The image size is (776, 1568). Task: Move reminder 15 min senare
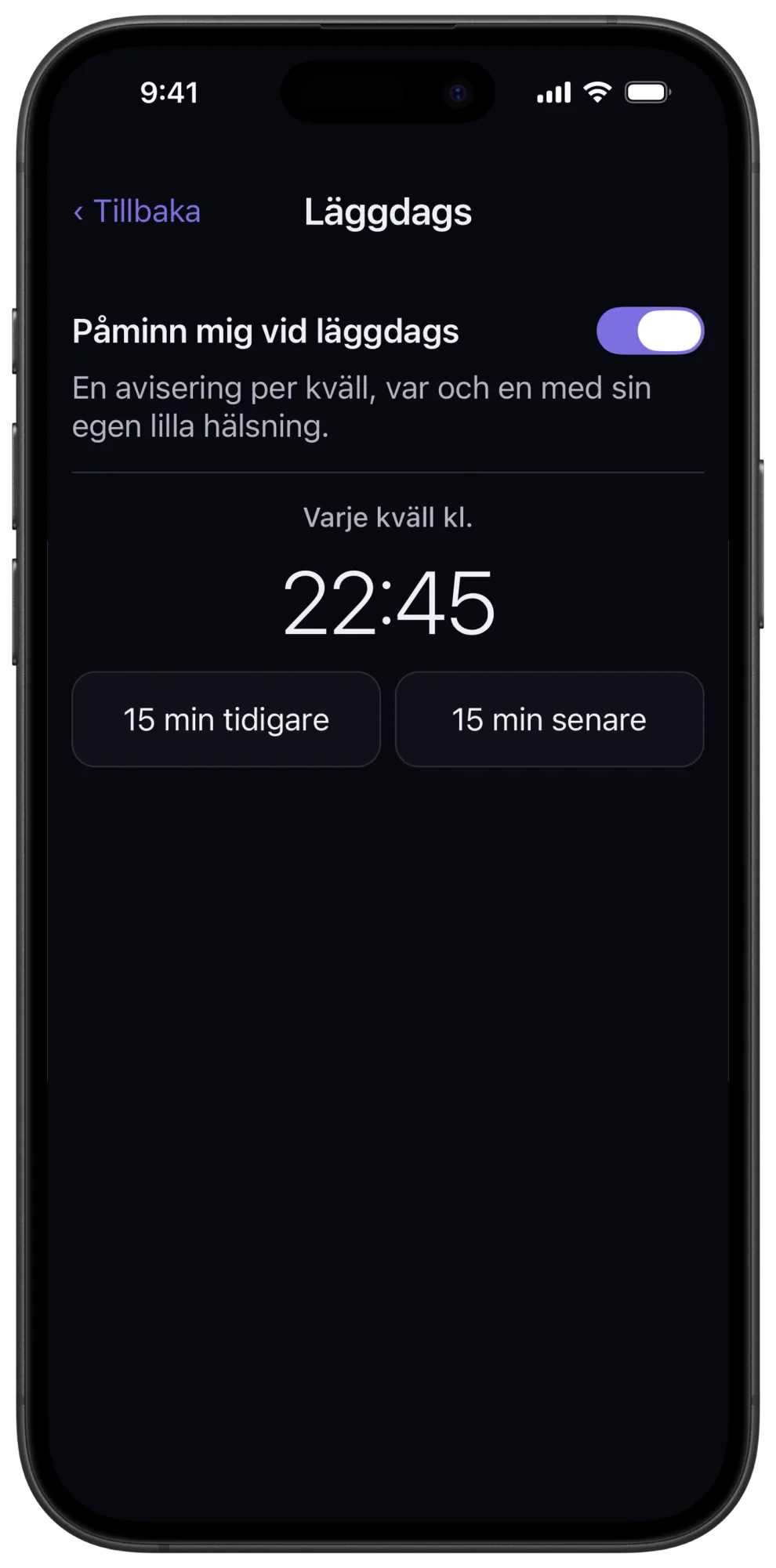point(549,719)
